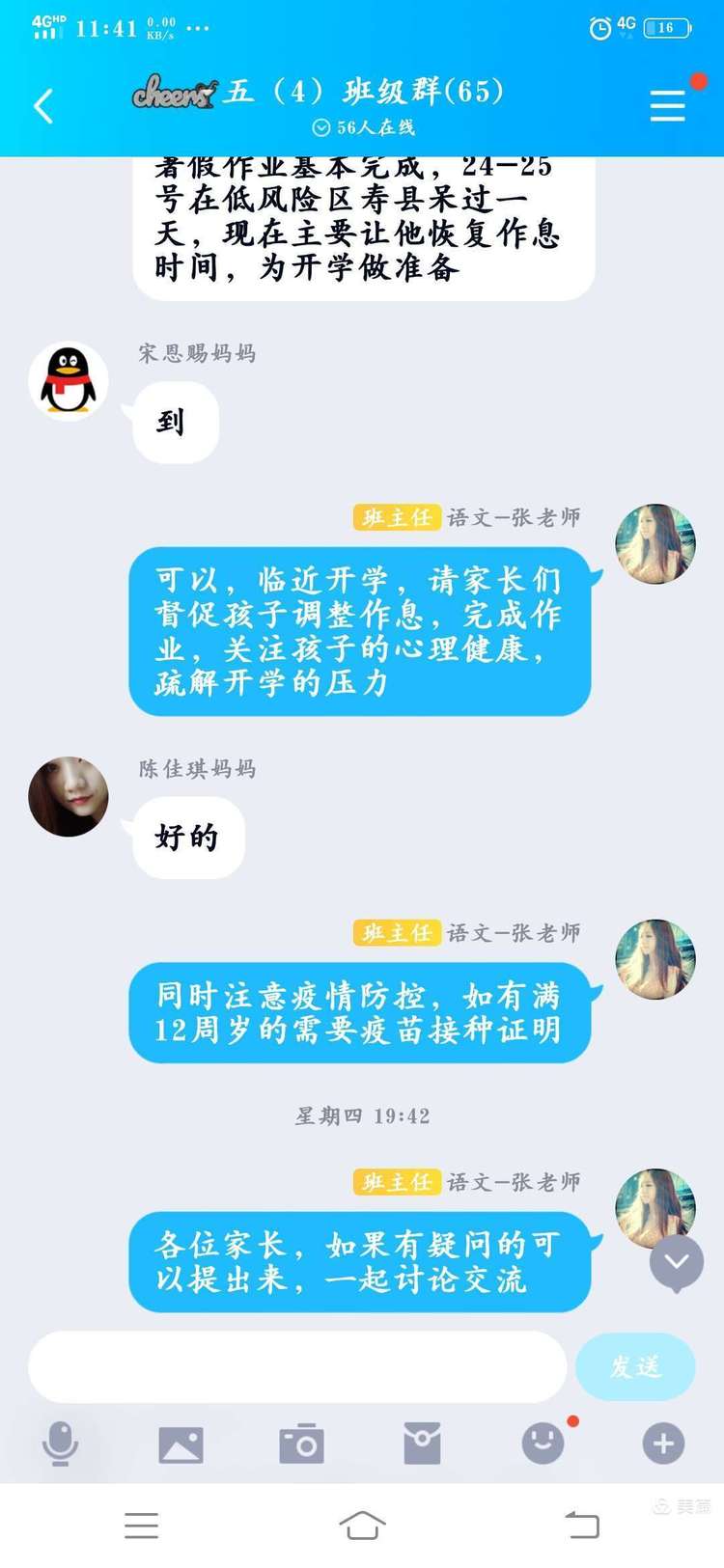Open the image gallery picker
The image size is (724, 1568).
click(x=181, y=1444)
